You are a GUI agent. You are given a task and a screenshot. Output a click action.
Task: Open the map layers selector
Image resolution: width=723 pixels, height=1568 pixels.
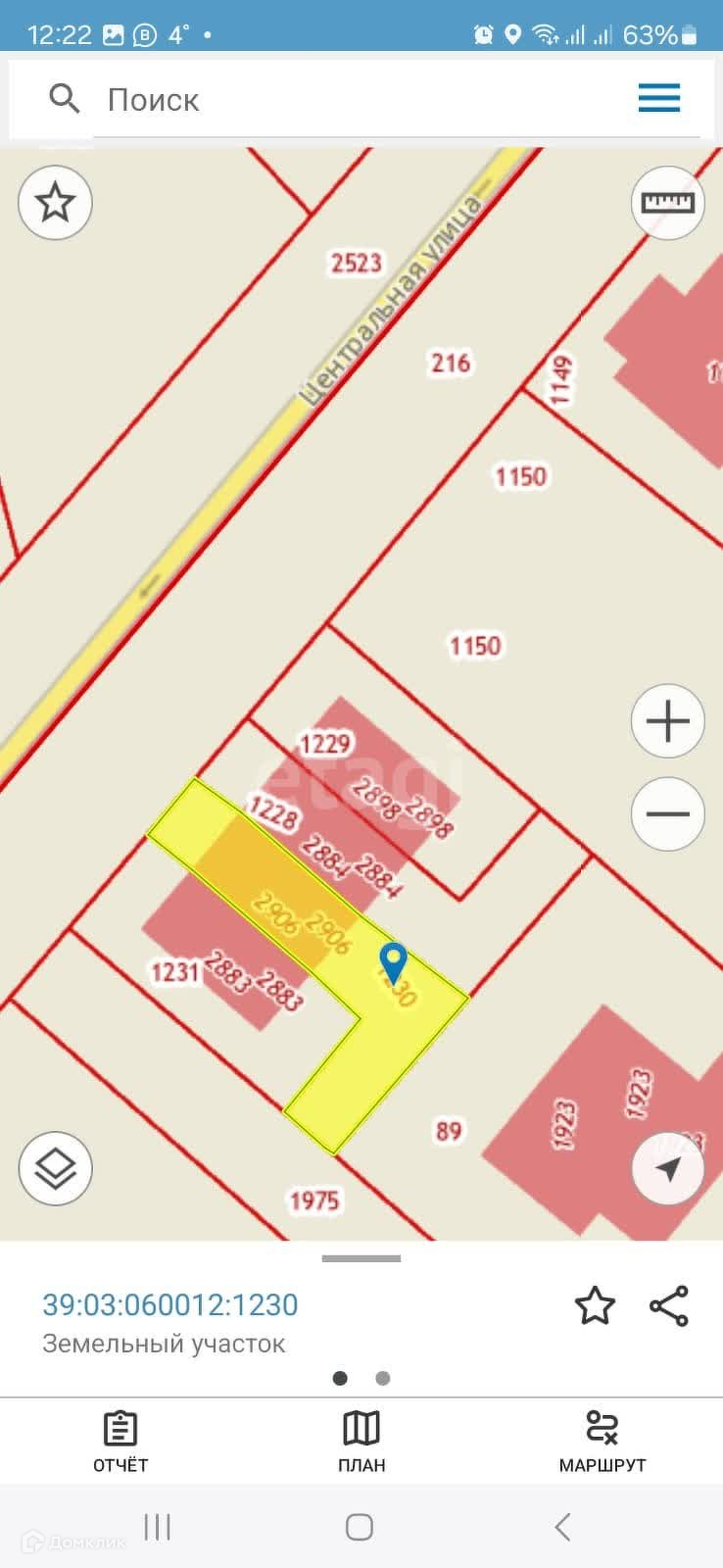point(55,1168)
